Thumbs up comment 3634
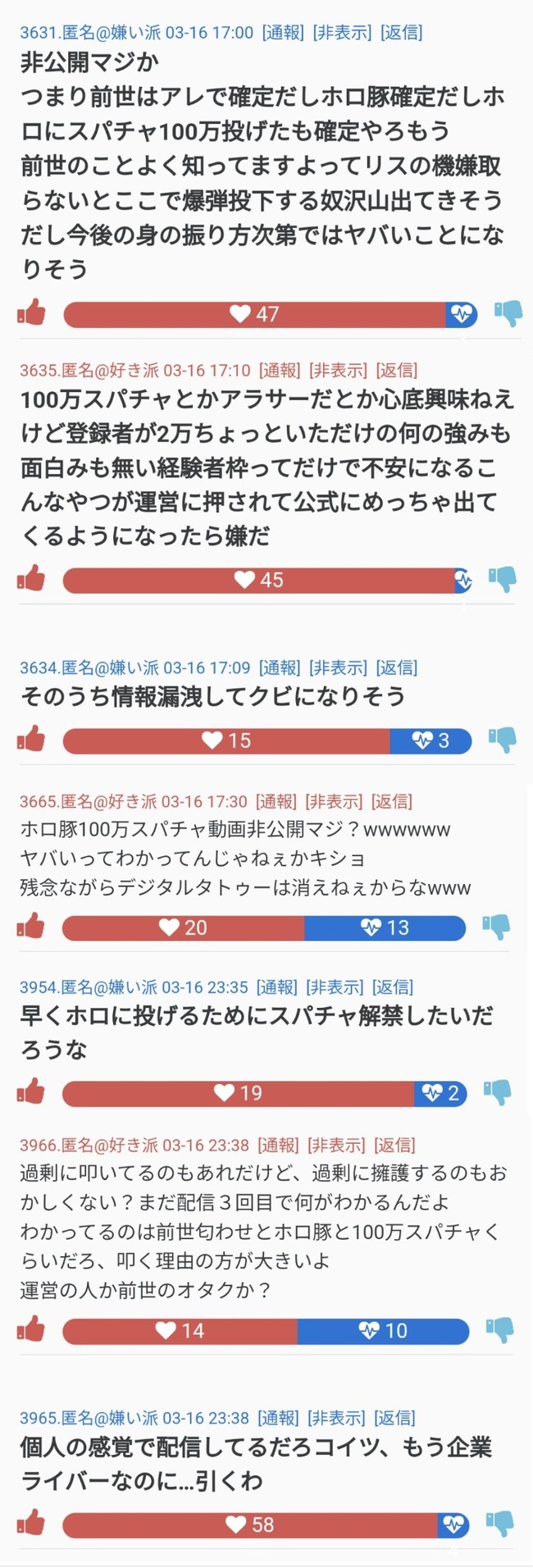 [x=32, y=740]
